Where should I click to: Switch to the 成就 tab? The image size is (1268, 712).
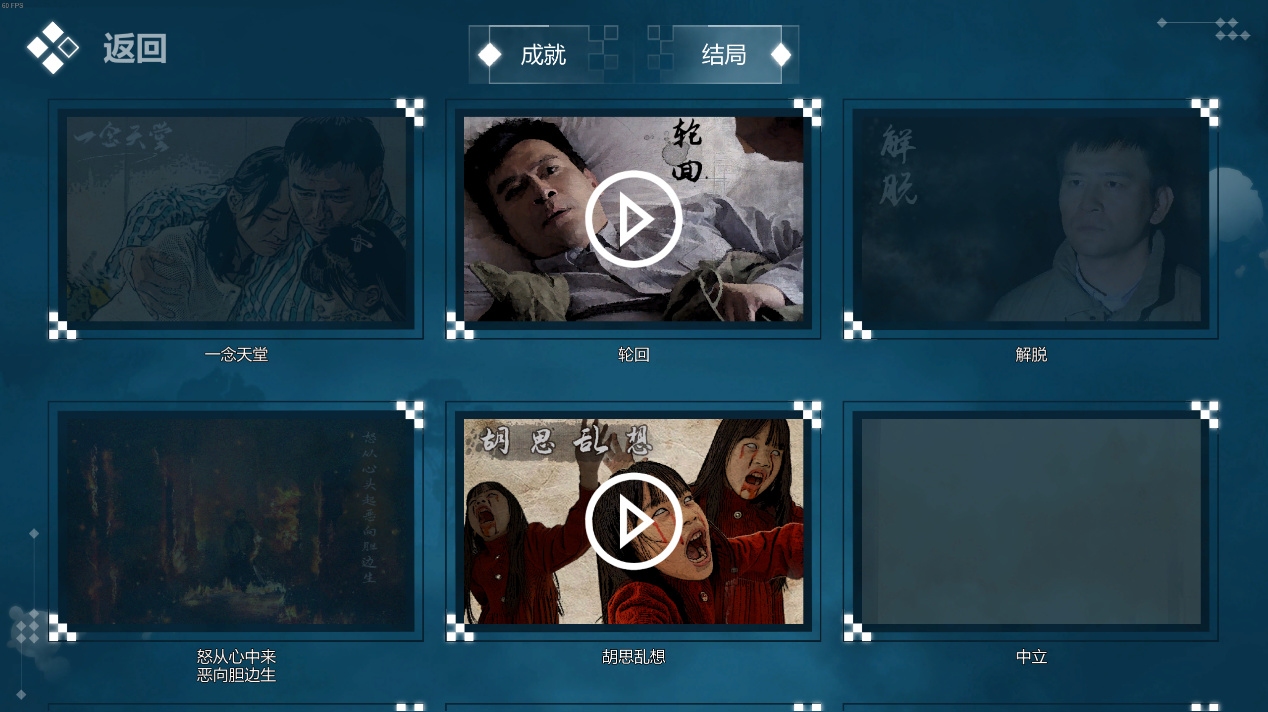pyautogui.click(x=543, y=55)
